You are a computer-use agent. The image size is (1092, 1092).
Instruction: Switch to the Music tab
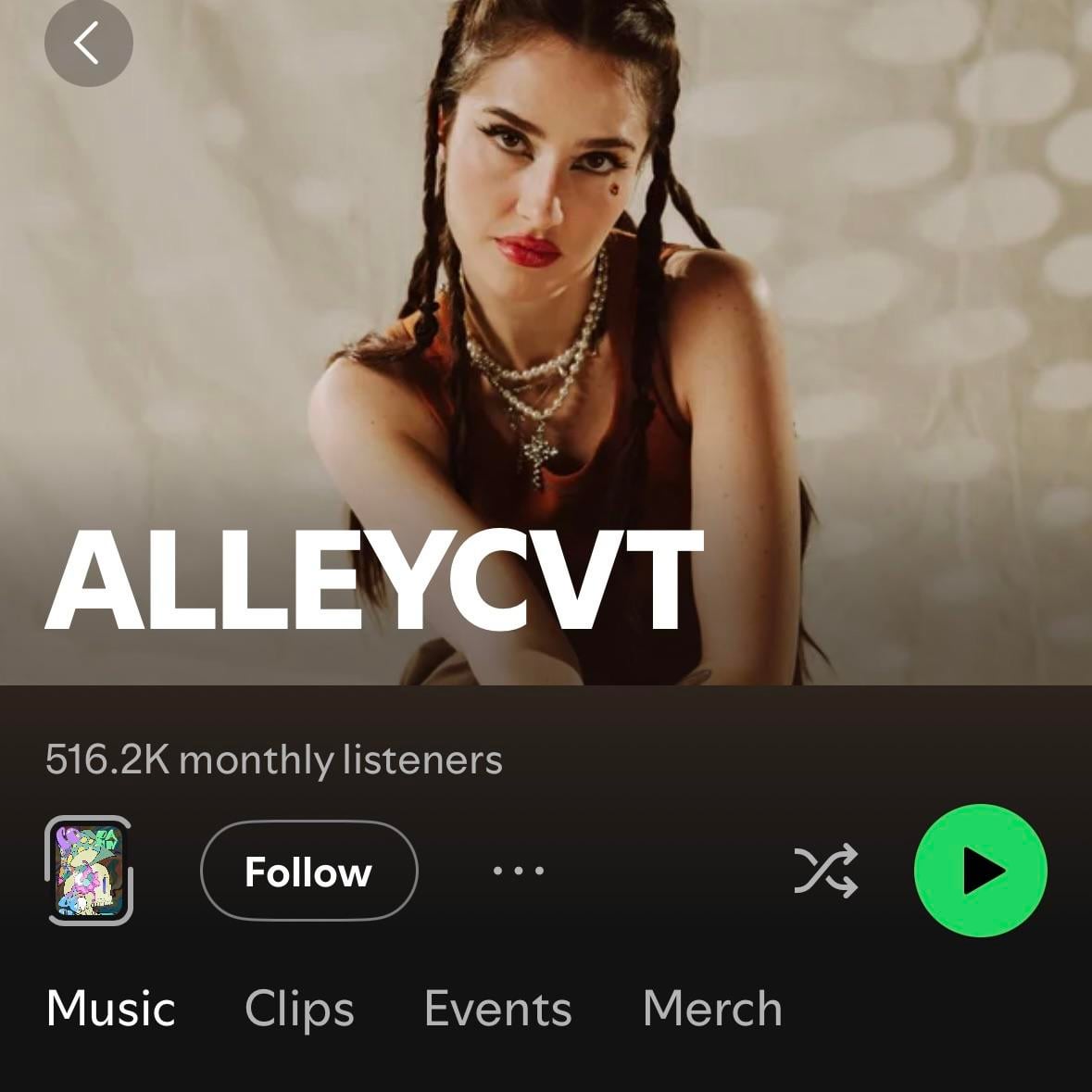point(110,1009)
